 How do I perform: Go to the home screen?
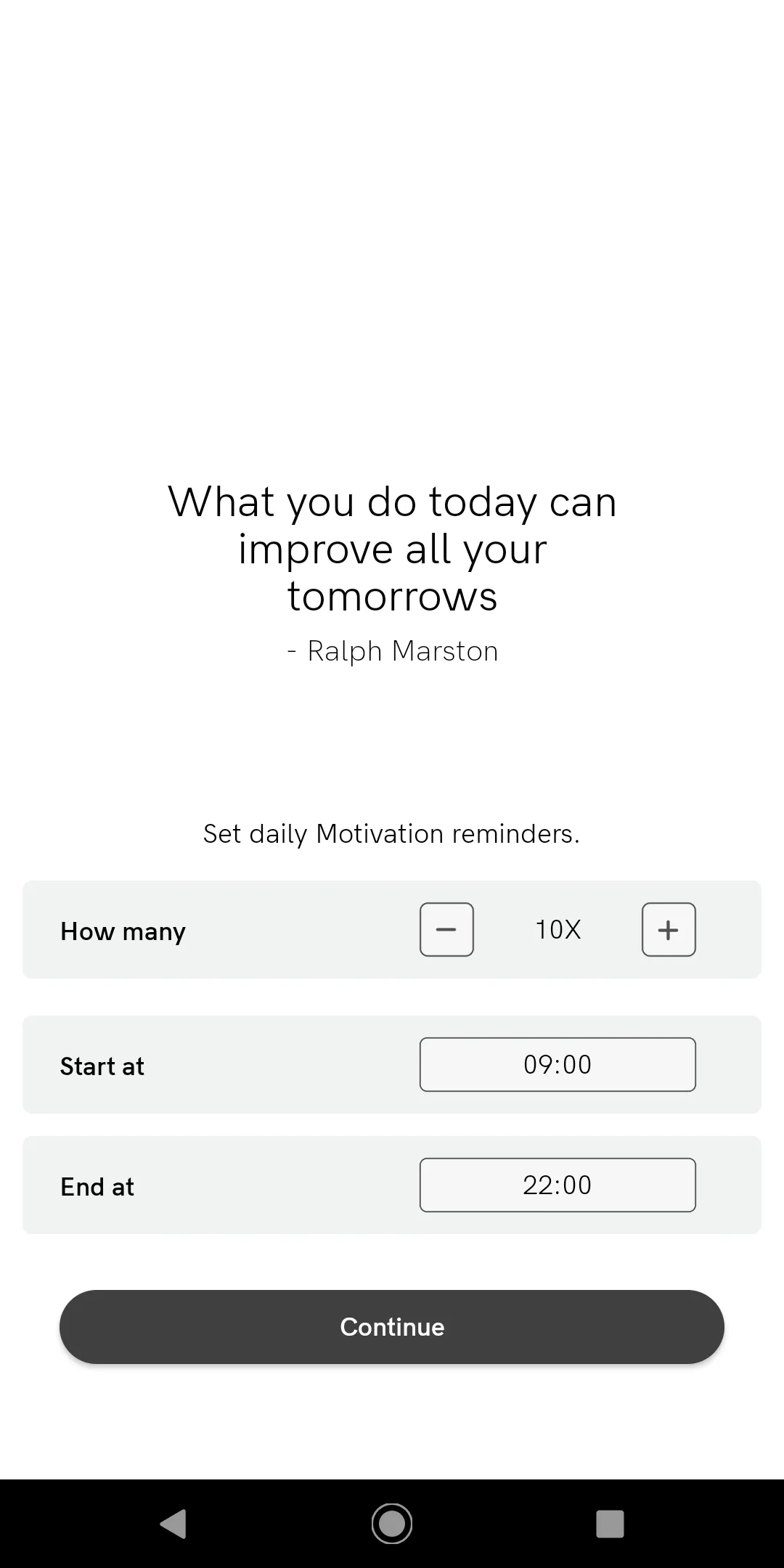392,1524
